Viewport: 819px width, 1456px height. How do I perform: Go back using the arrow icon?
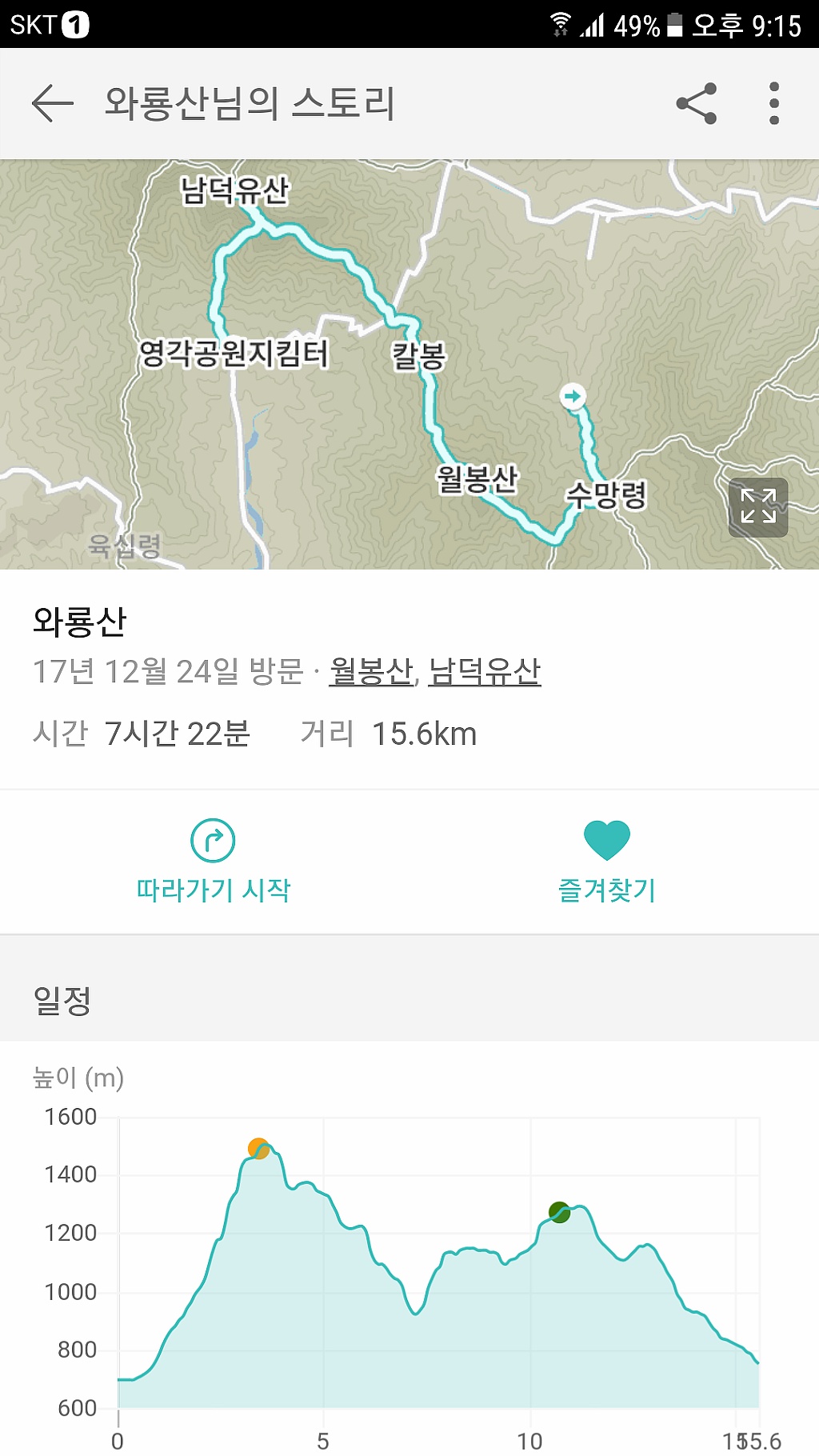click(53, 103)
